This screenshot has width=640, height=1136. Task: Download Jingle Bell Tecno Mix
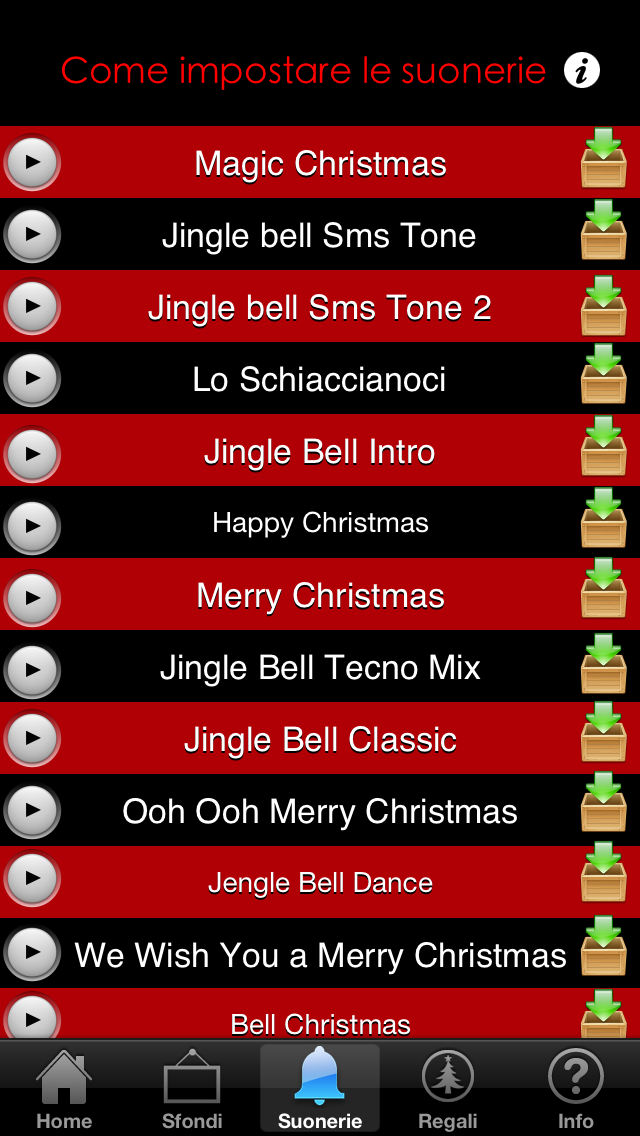[x=604, y=664]
